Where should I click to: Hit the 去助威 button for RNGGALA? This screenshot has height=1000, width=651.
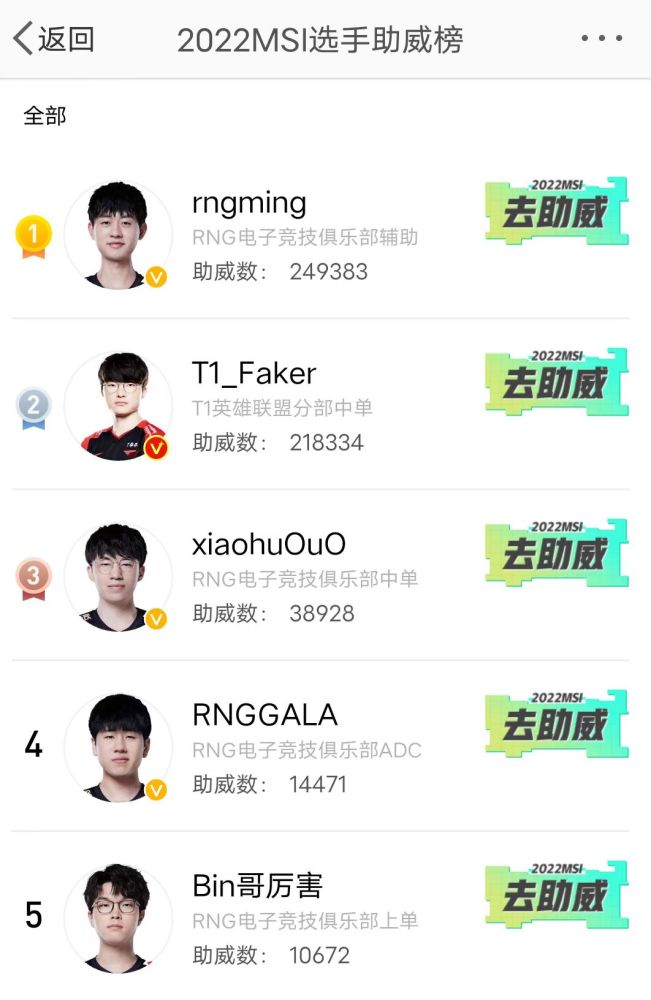[556, 723]
